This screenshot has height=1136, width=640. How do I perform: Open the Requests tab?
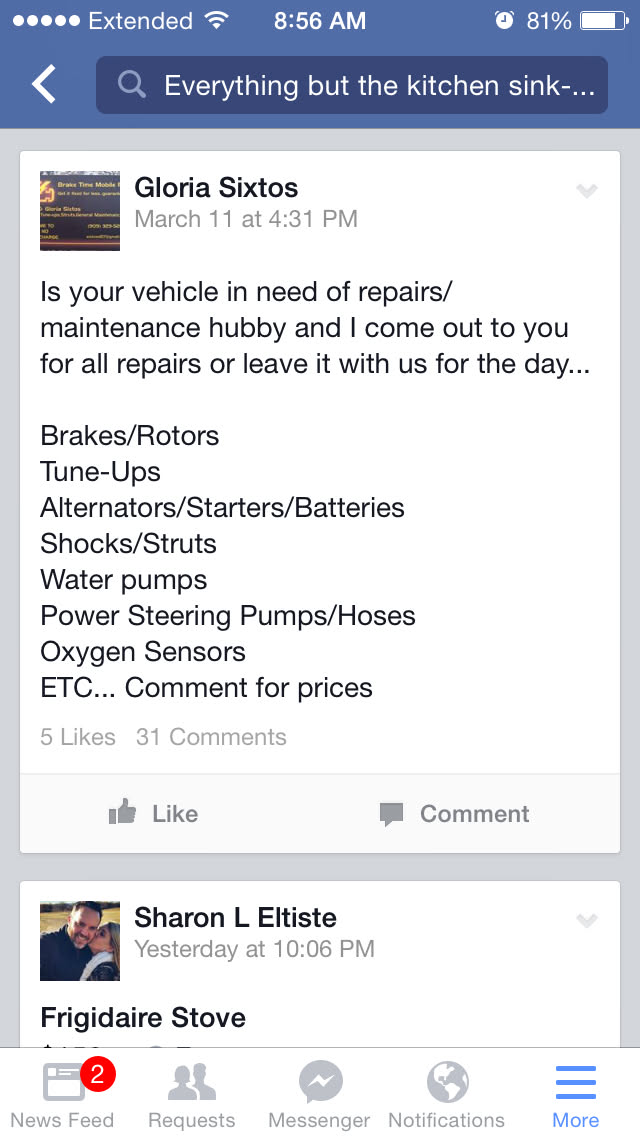tap(192, 1093)
